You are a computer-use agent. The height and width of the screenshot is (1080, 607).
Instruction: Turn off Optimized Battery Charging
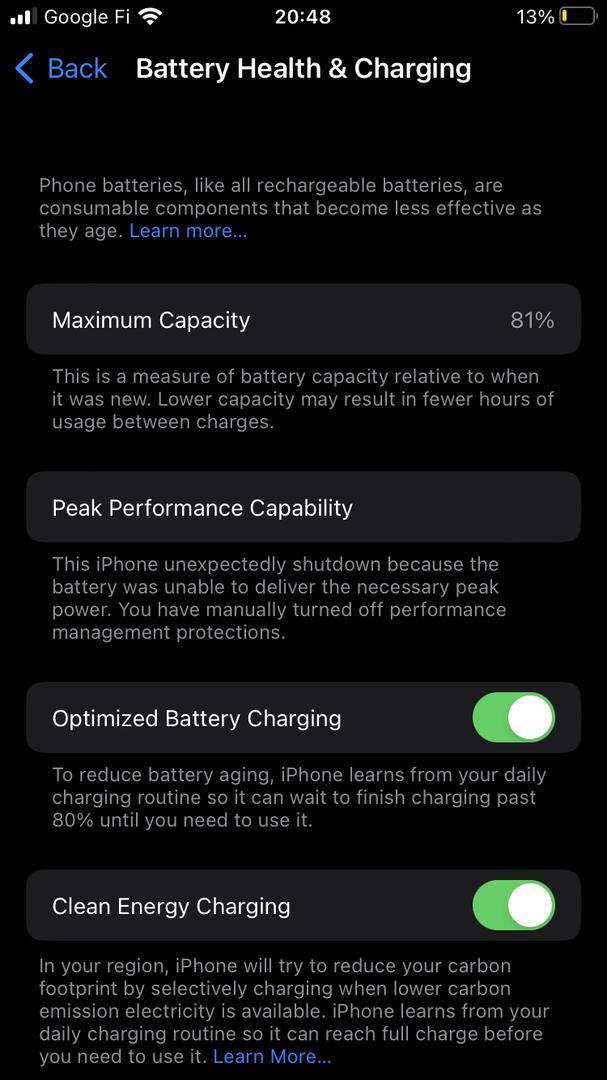pyautogui.click(x=513, y=718)
